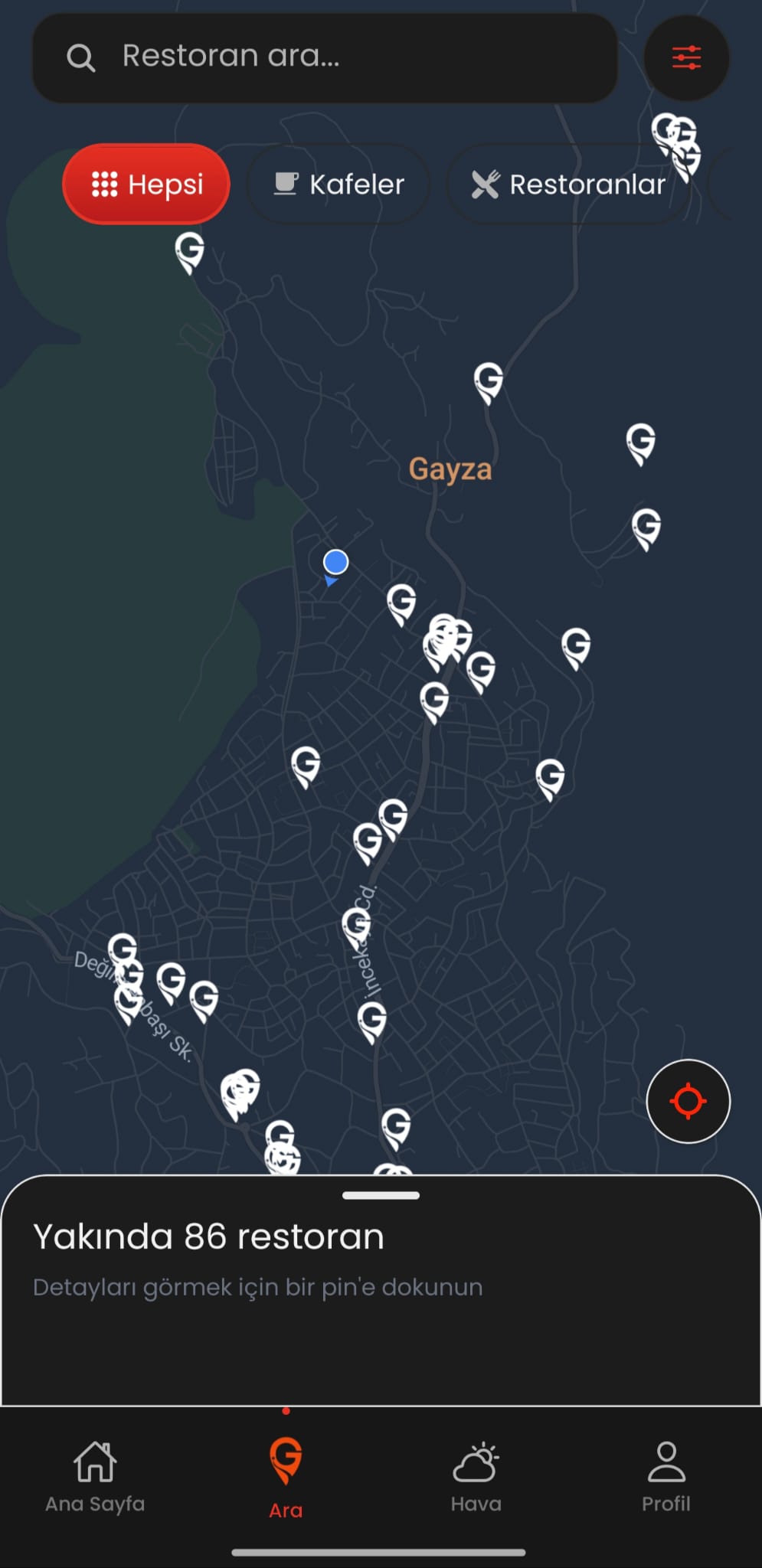Open the Hava weather tab
Viewport: 762px width, 1568px height.
[476, 1476]
